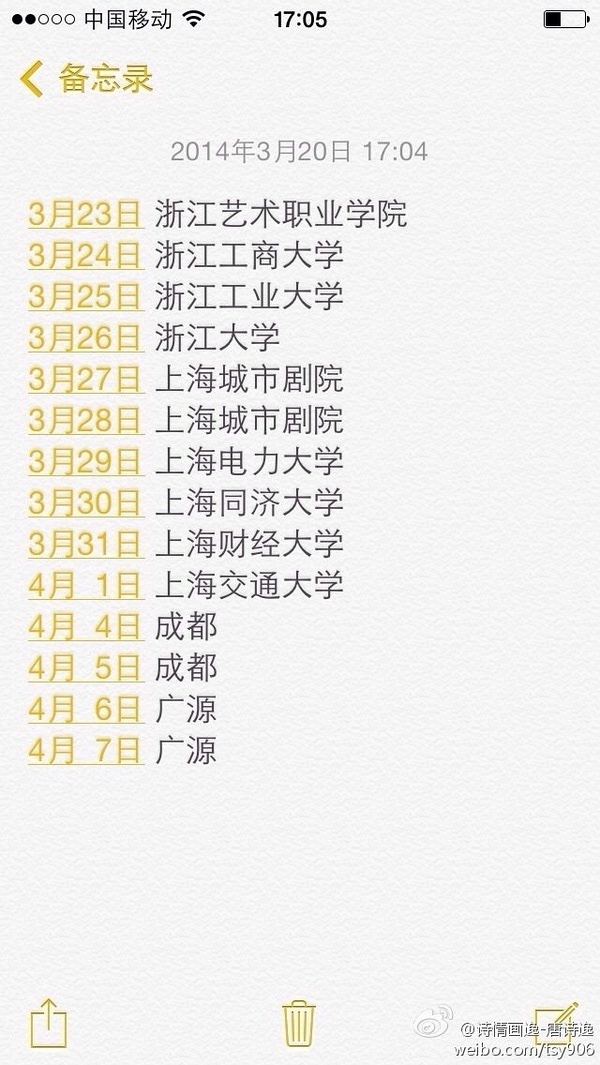Open the 4月 6日 date link
Screen dimensions: 600x1065
click(x=85, y=709)
